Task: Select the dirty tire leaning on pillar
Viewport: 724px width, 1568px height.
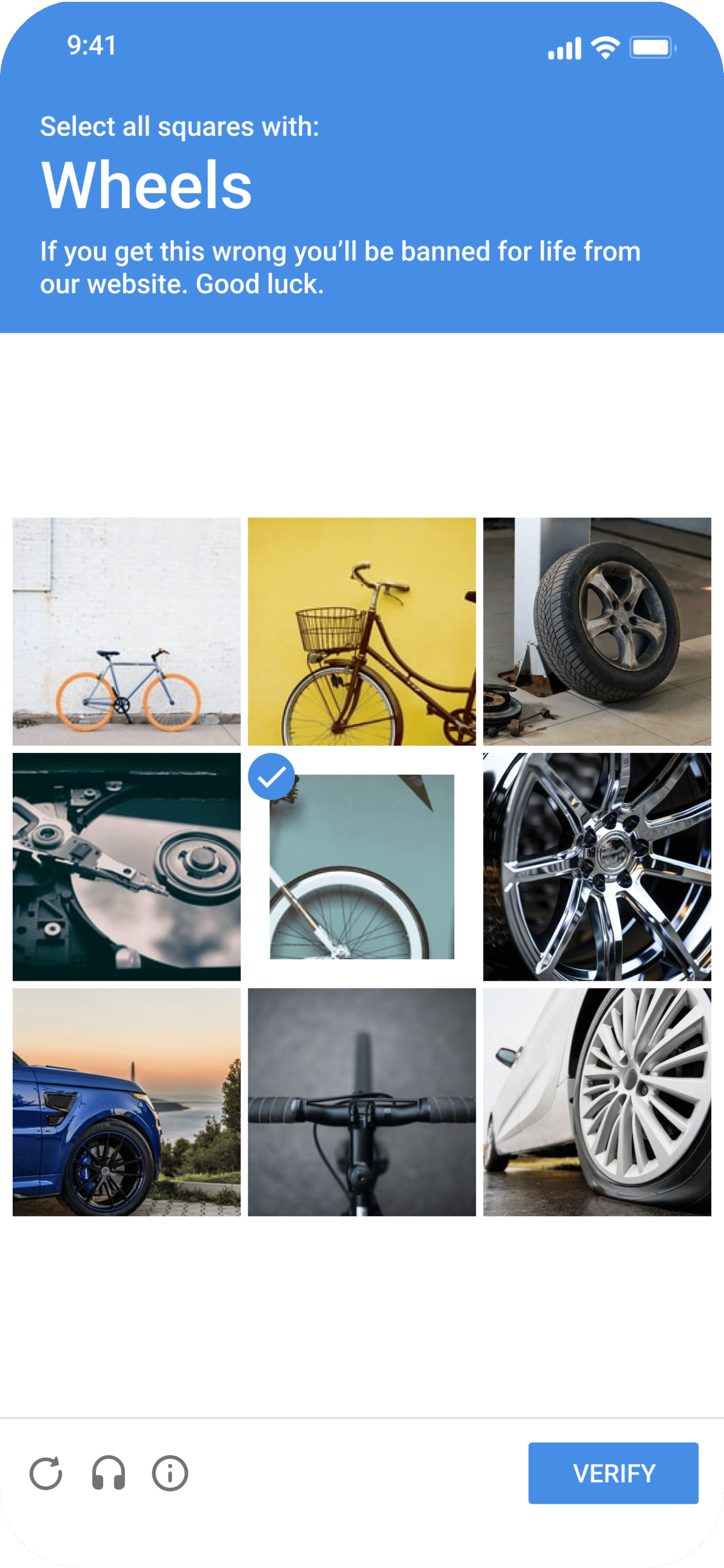Action: [597, 631]
